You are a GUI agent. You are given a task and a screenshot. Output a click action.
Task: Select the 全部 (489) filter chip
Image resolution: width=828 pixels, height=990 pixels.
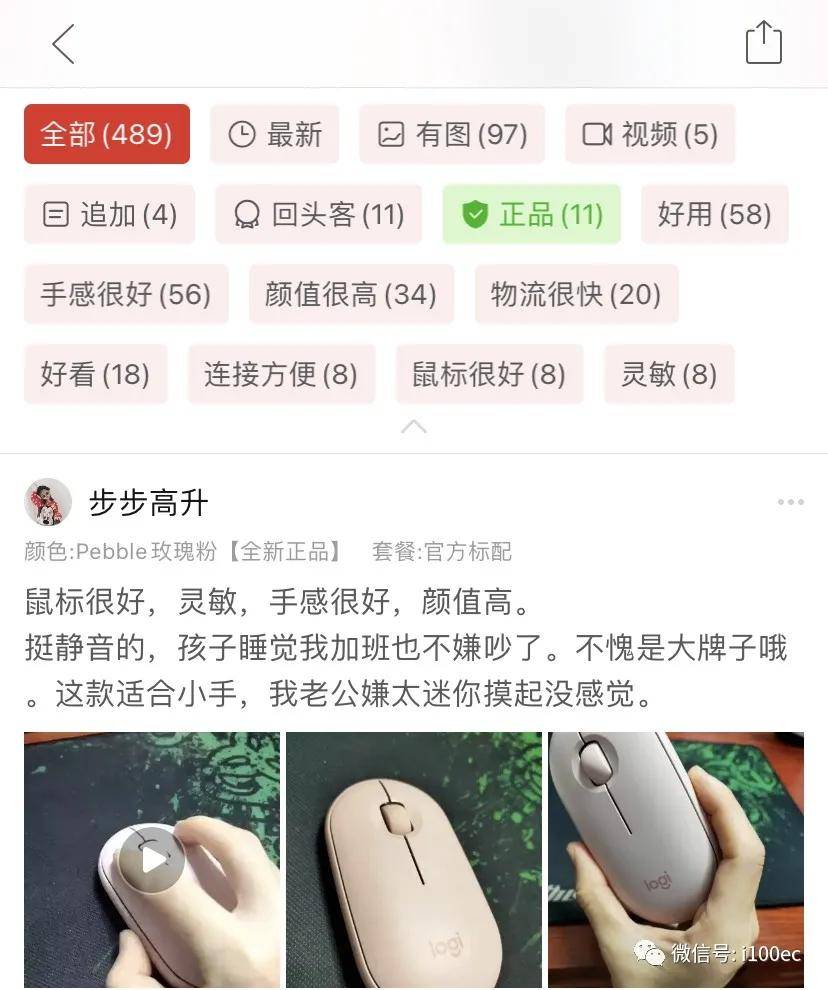(x=106, y=134)
